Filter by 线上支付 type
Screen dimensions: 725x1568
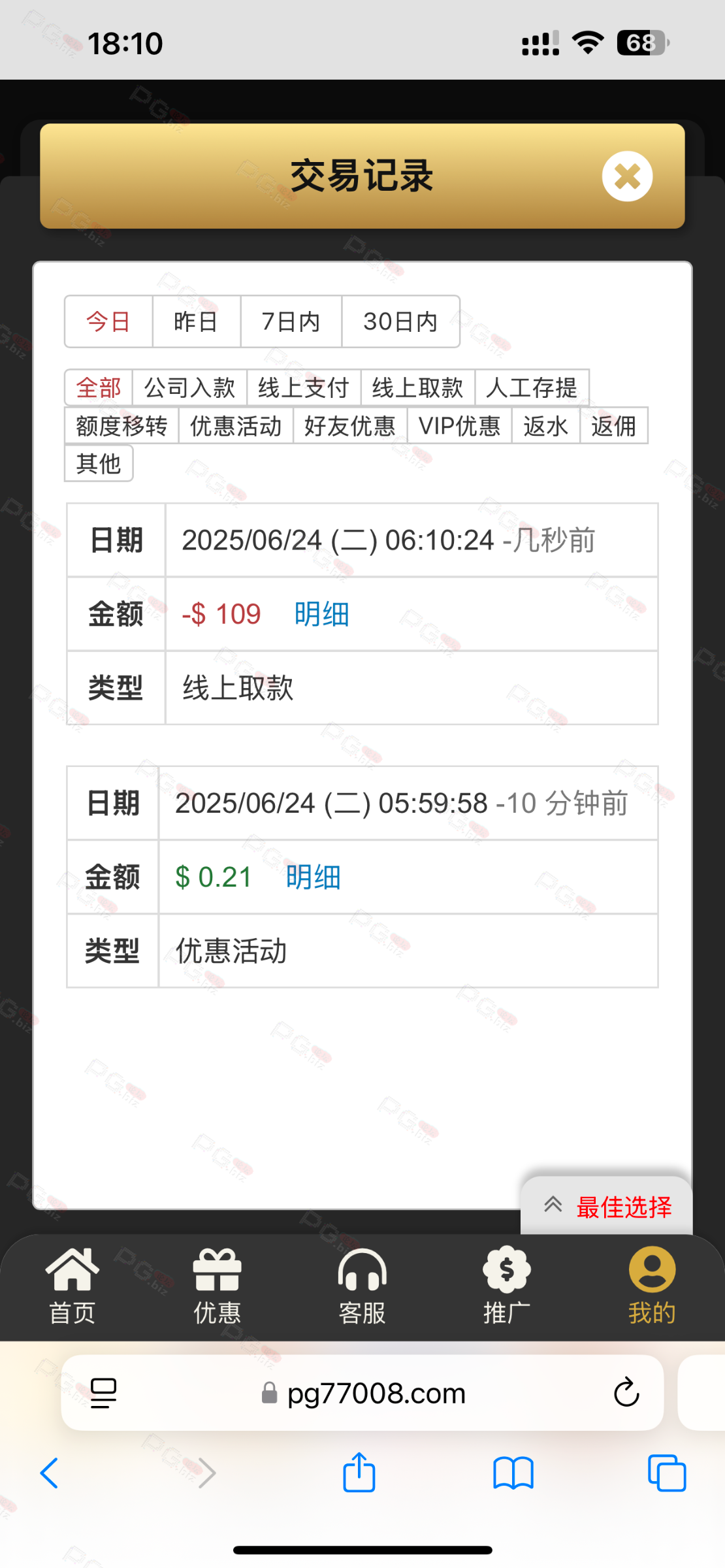304,387
